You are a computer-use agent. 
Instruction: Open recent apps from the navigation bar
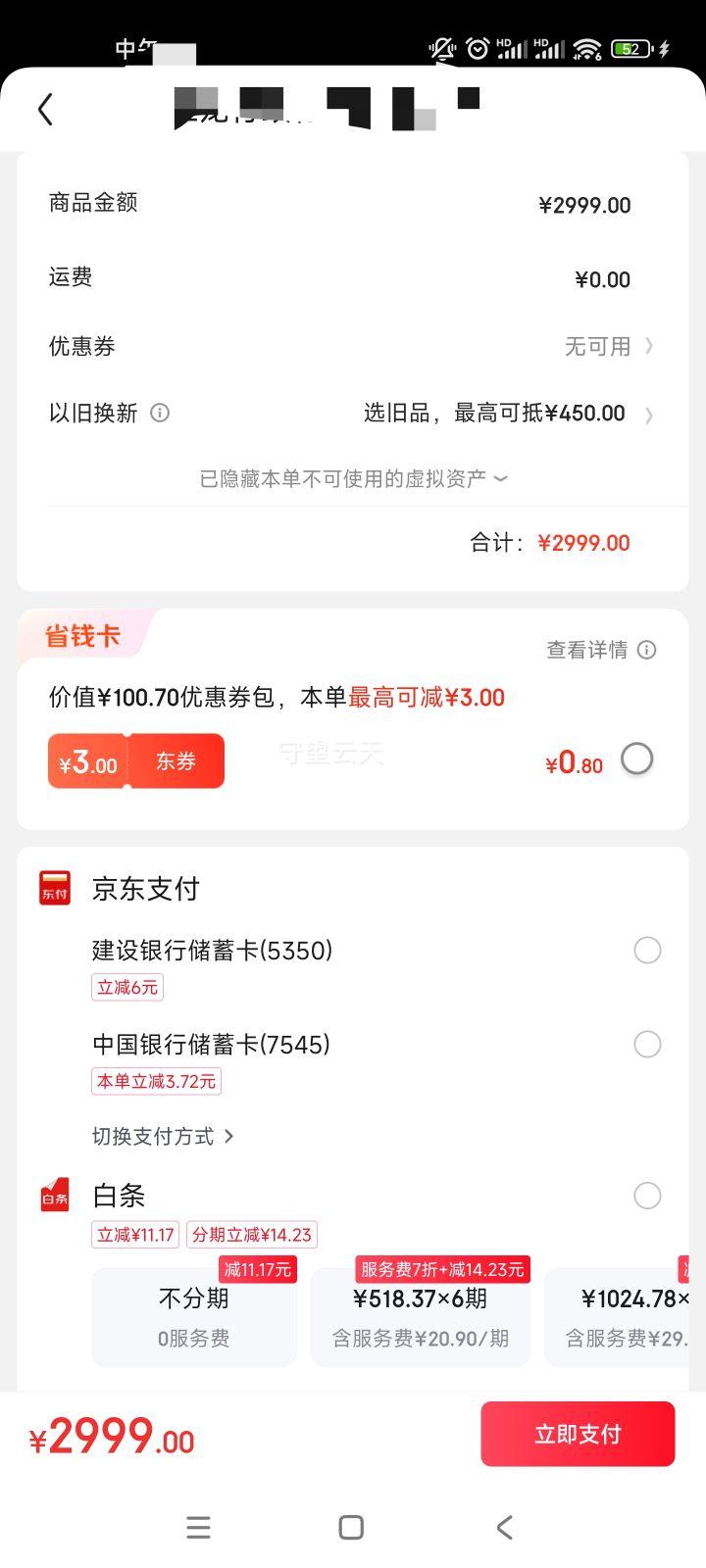199,1527
